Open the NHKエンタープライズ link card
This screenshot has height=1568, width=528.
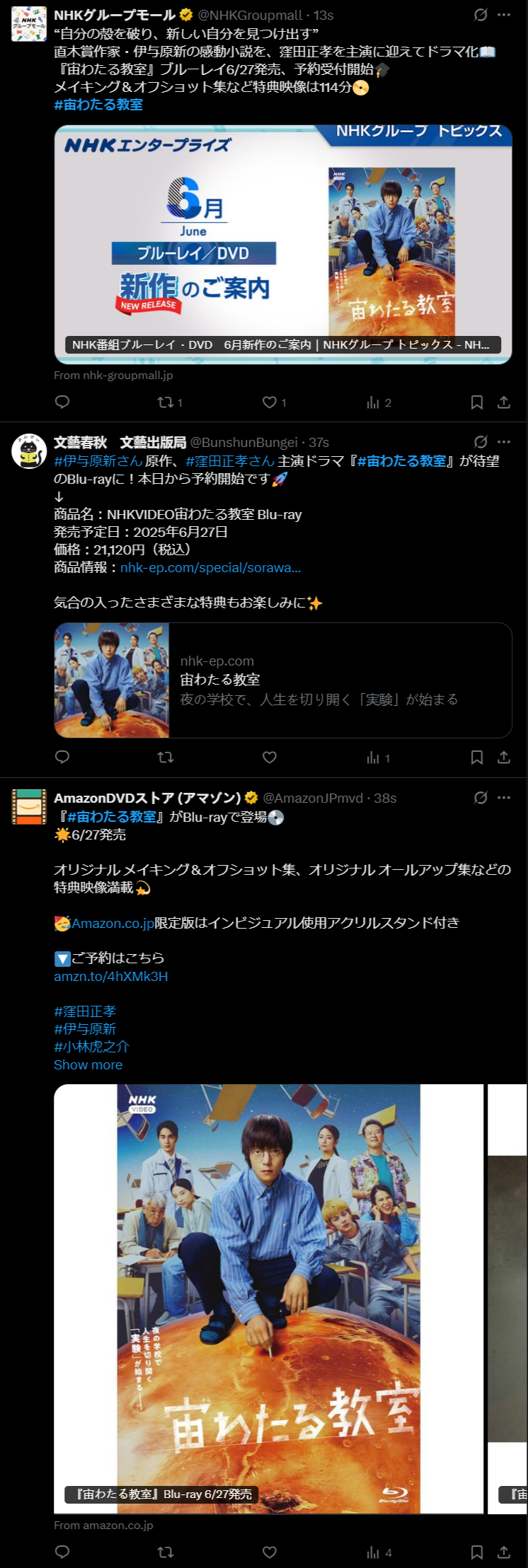coord(283,244)
